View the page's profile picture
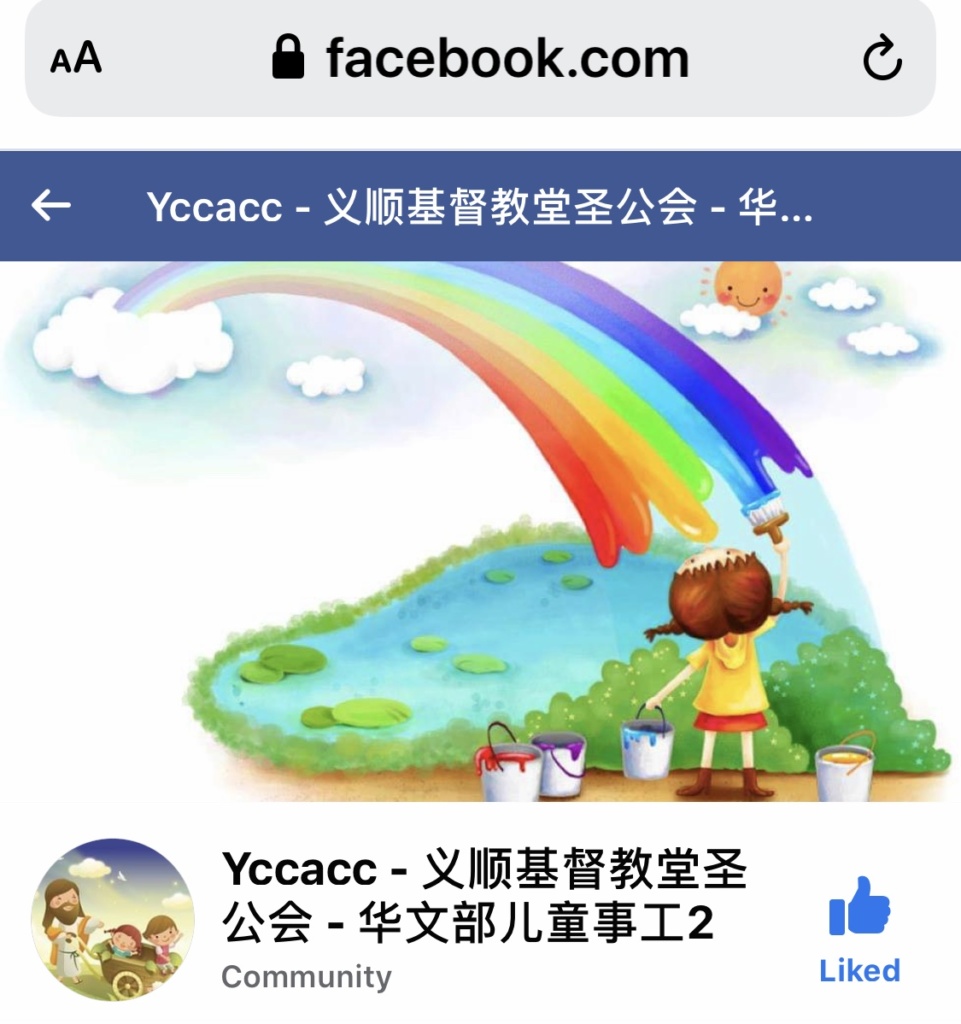This screenshot has height=1024, width=961. point(113,920)
